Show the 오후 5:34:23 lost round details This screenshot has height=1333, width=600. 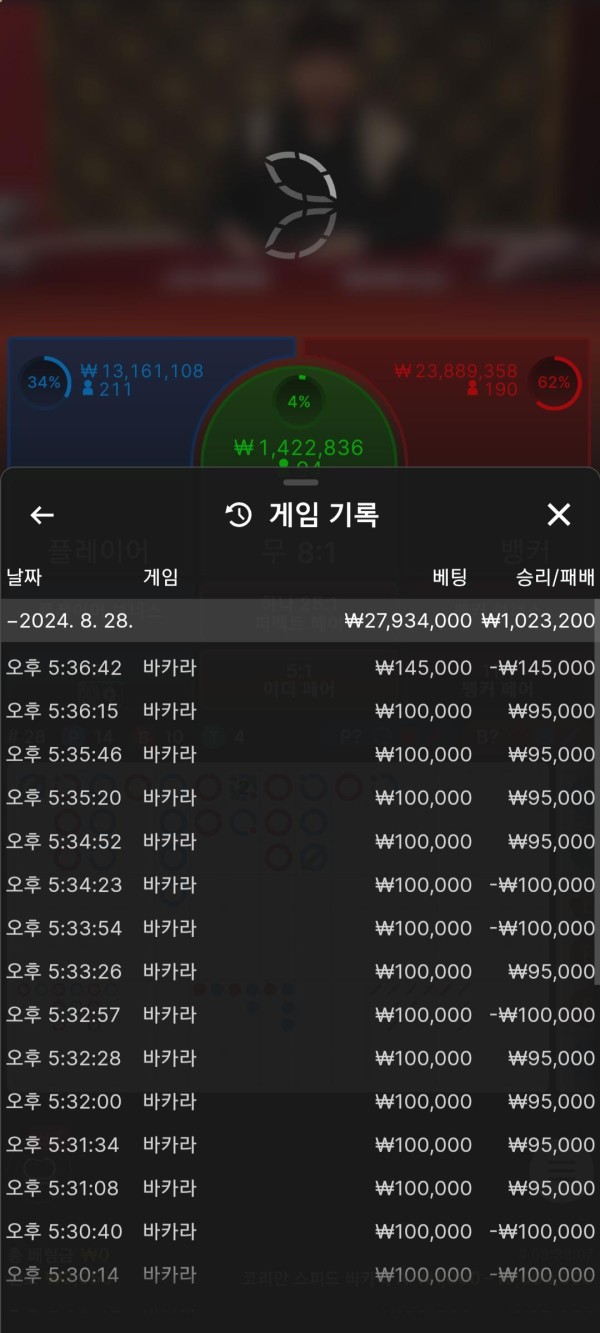coord(300,884)
